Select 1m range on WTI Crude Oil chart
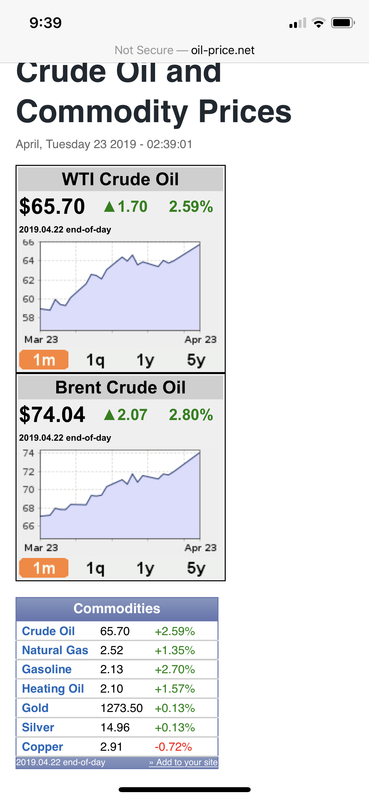This screenshot has width=369, height=800. (44, 360)
